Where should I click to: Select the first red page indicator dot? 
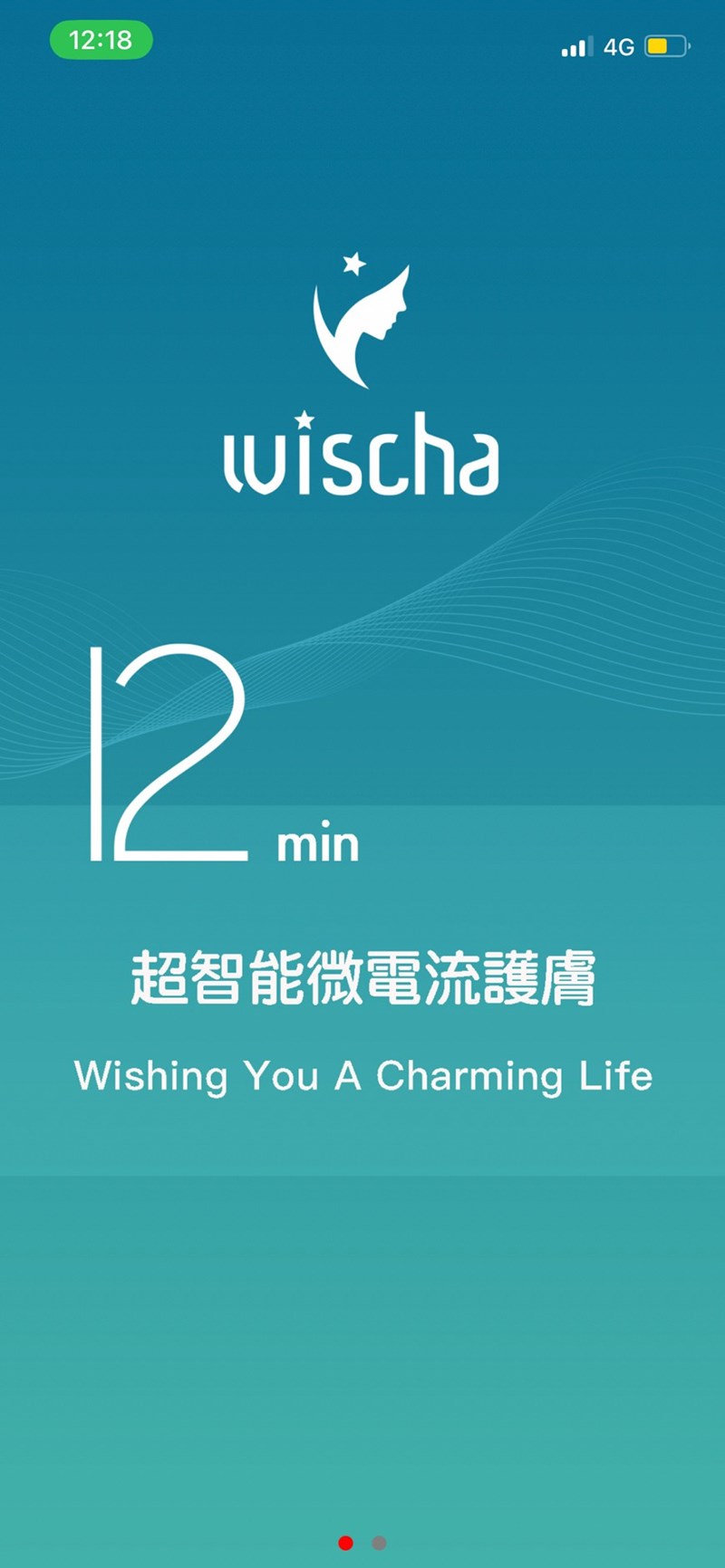[345, 1543]
